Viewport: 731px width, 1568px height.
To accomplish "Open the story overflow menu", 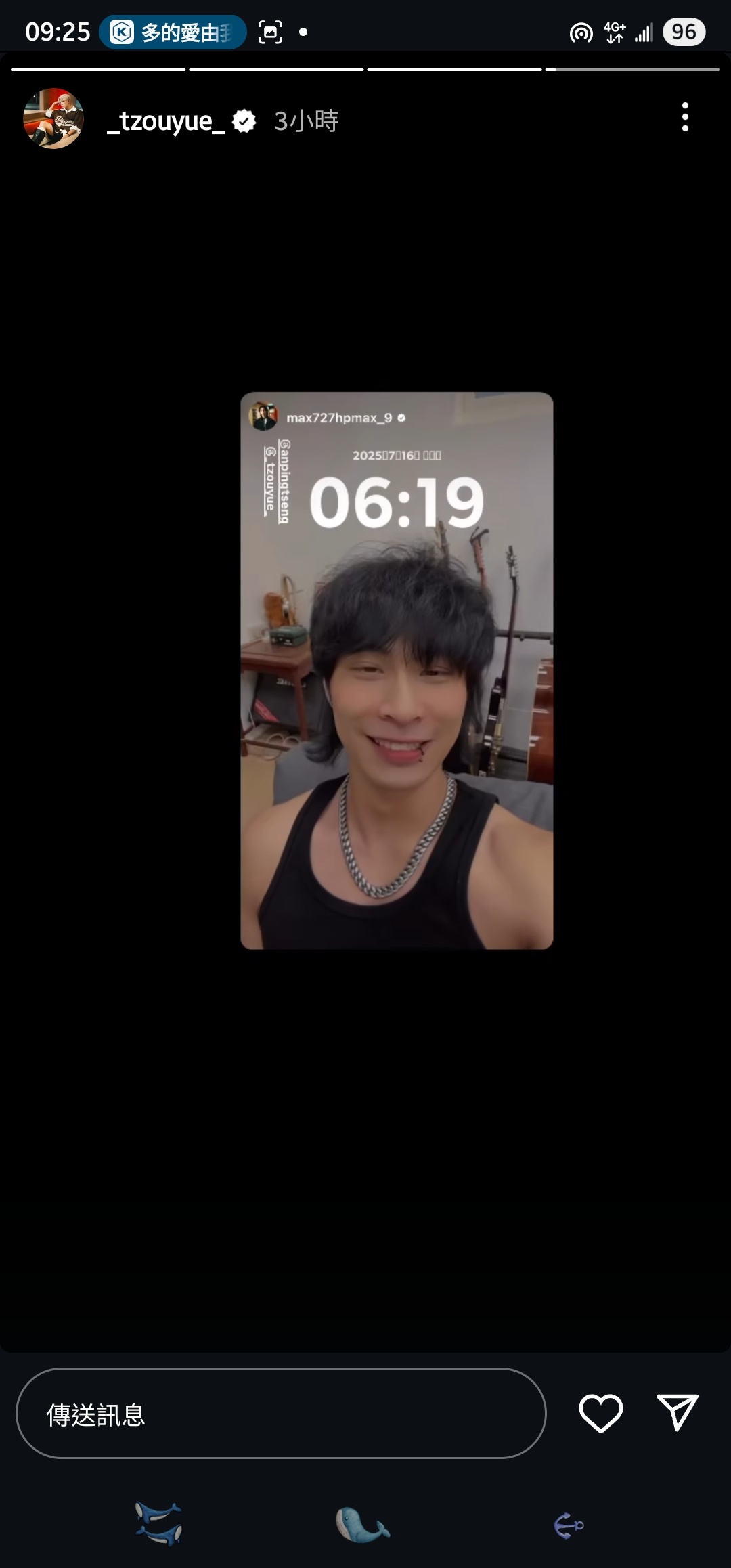I will 685,118.
